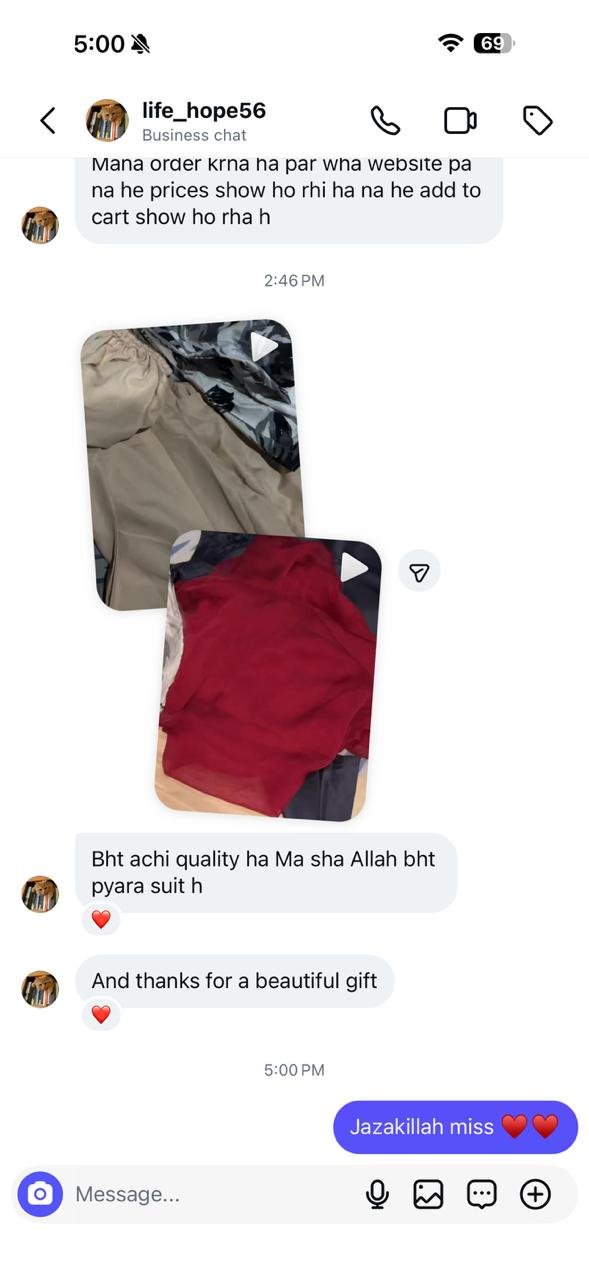Record a voice message with the microphone

pos(377,1194)
